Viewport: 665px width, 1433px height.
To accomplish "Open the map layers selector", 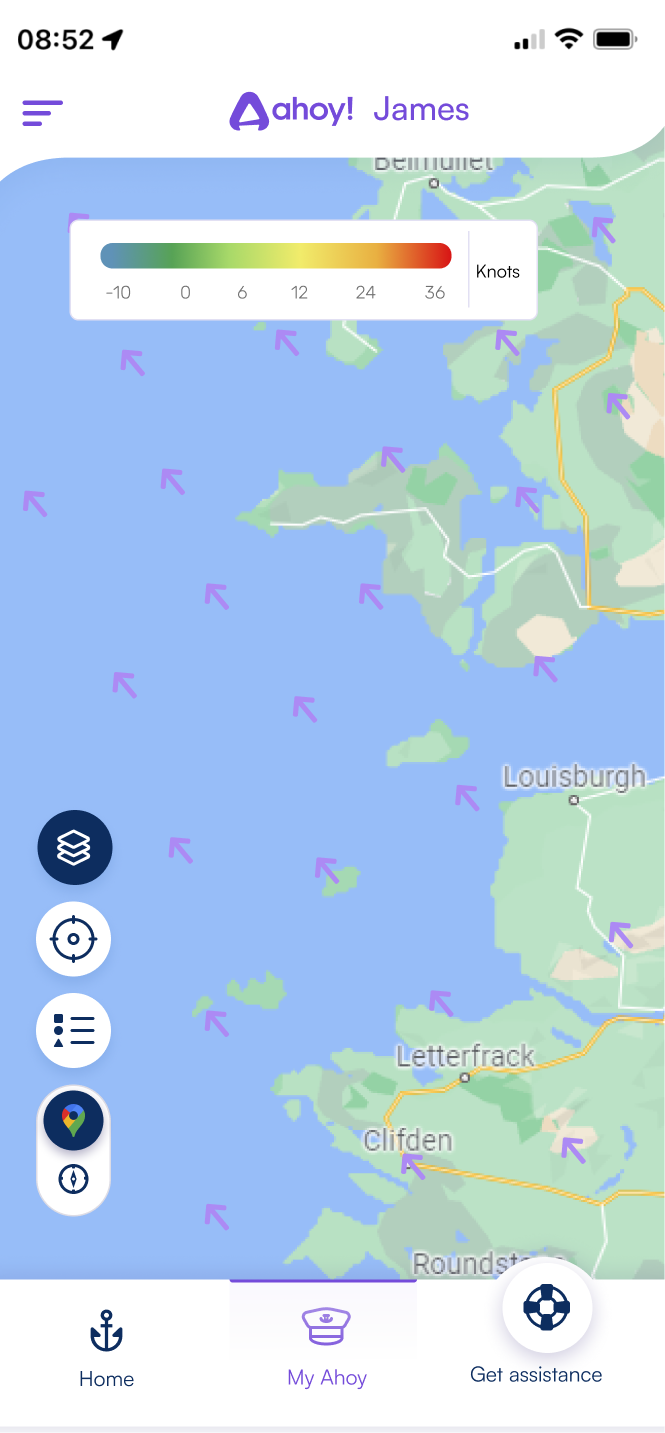I will point(75,847).
